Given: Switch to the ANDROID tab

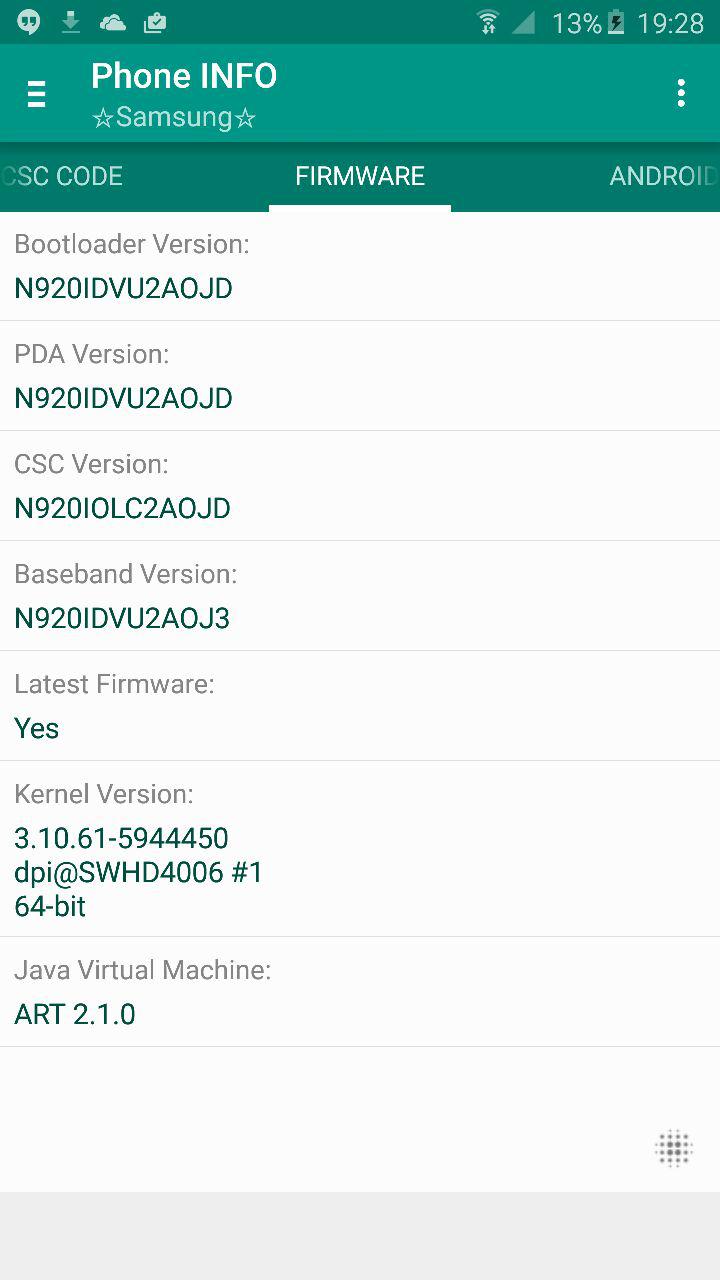Looking at the screenshot, I should point(664,176).
